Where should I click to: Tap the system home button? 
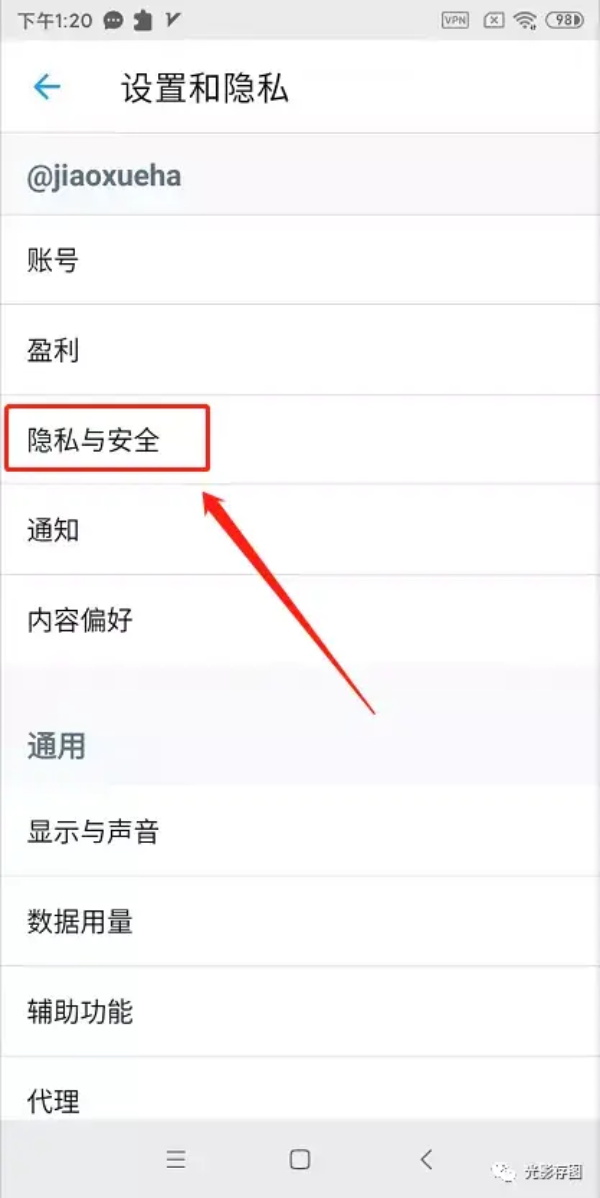click(x=299, y=1160)
